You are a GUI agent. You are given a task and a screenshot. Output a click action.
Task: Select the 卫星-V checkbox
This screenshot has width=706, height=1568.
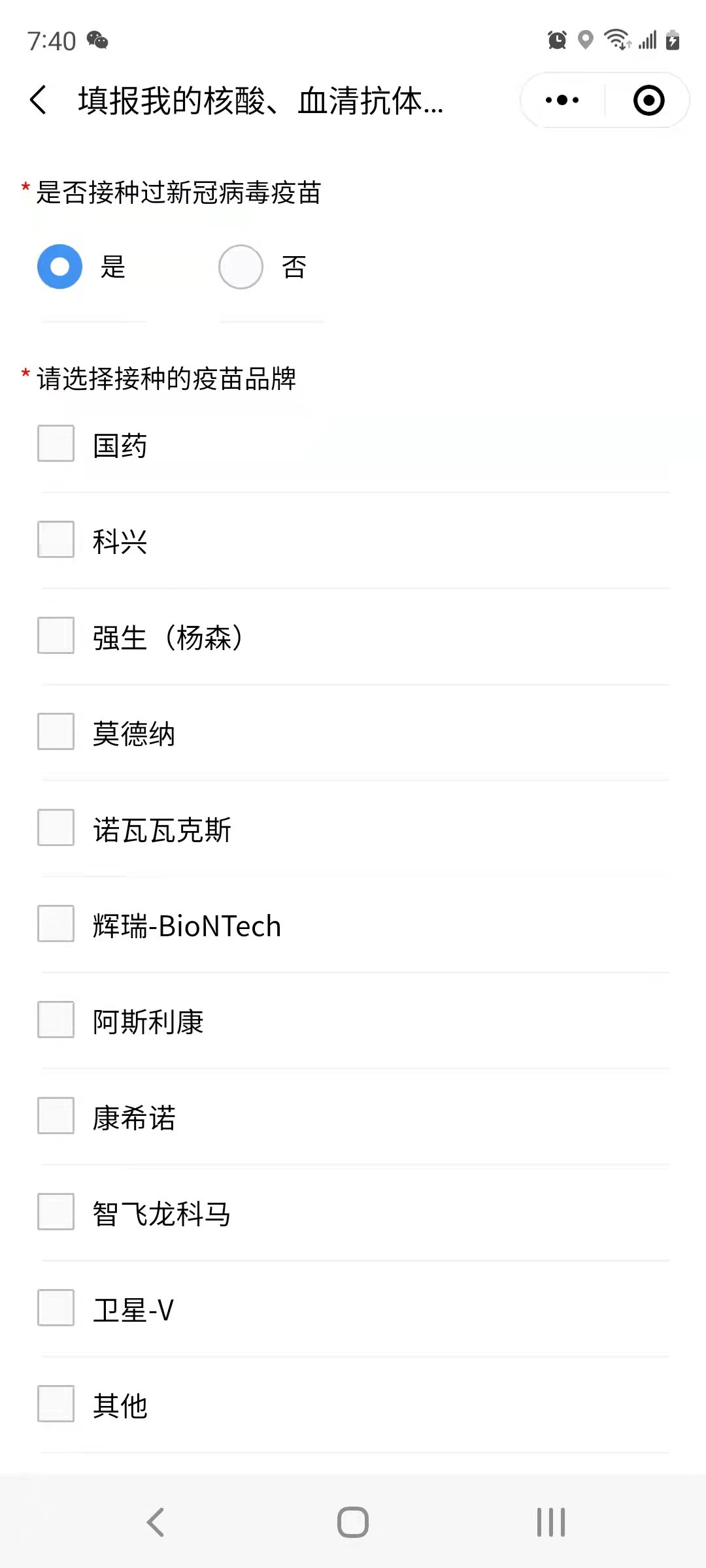56,1308
